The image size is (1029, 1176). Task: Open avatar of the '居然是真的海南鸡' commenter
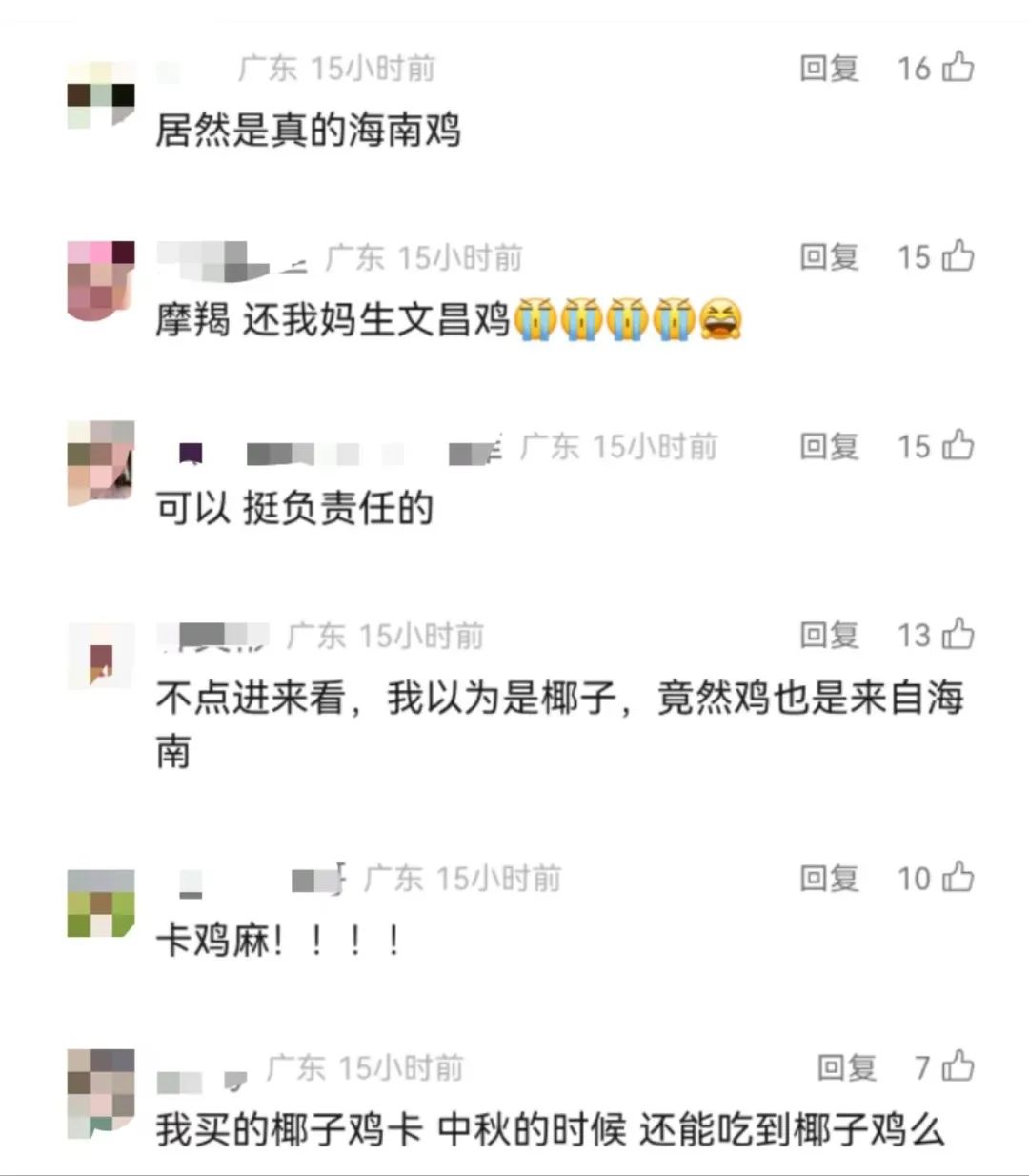pyautogui.click(x=100, y=94)
